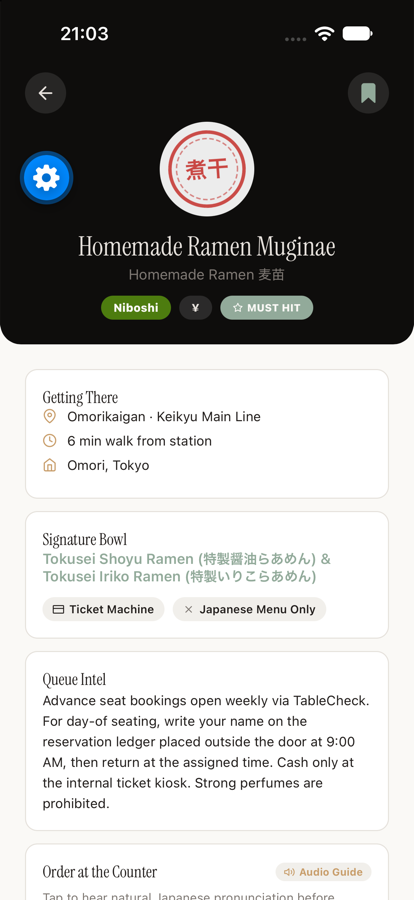Tap the Niboshi chip
This screenshot has width=414, height=900.
[x=136, y=308]
